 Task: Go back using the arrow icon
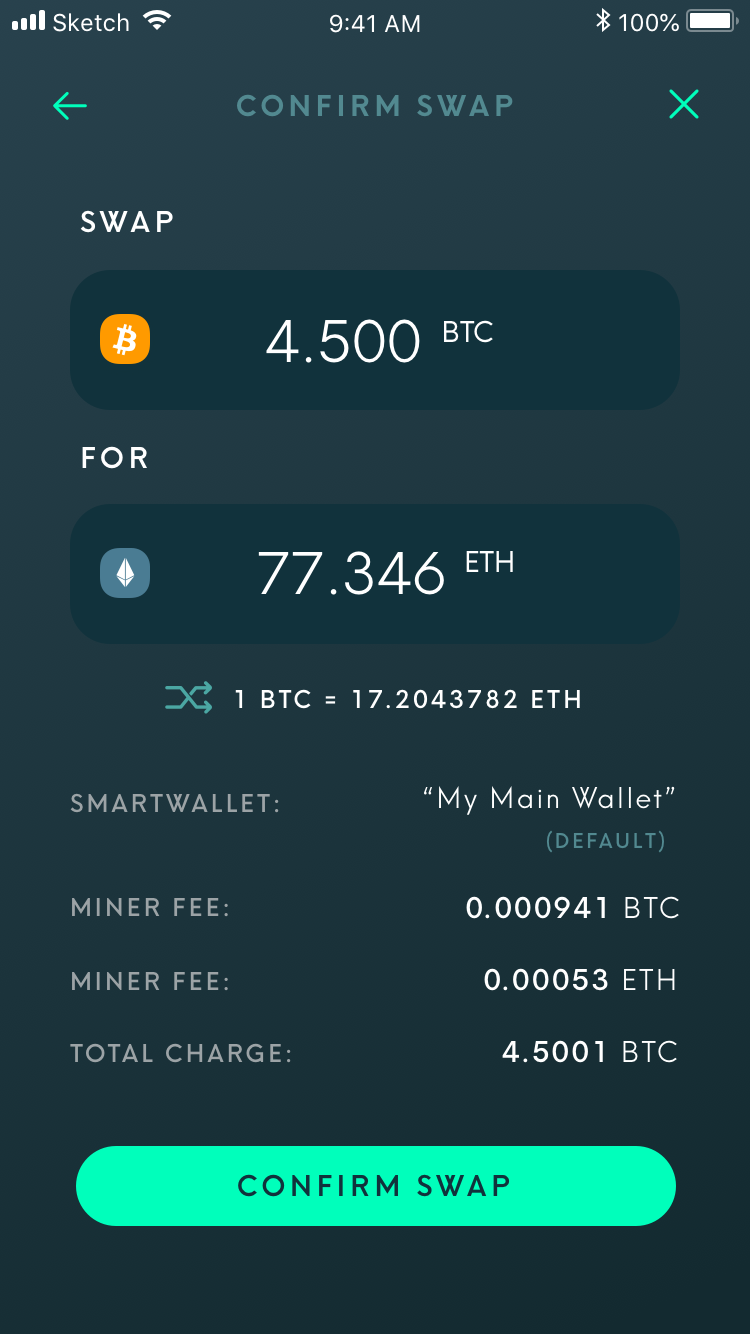[70, 105]
